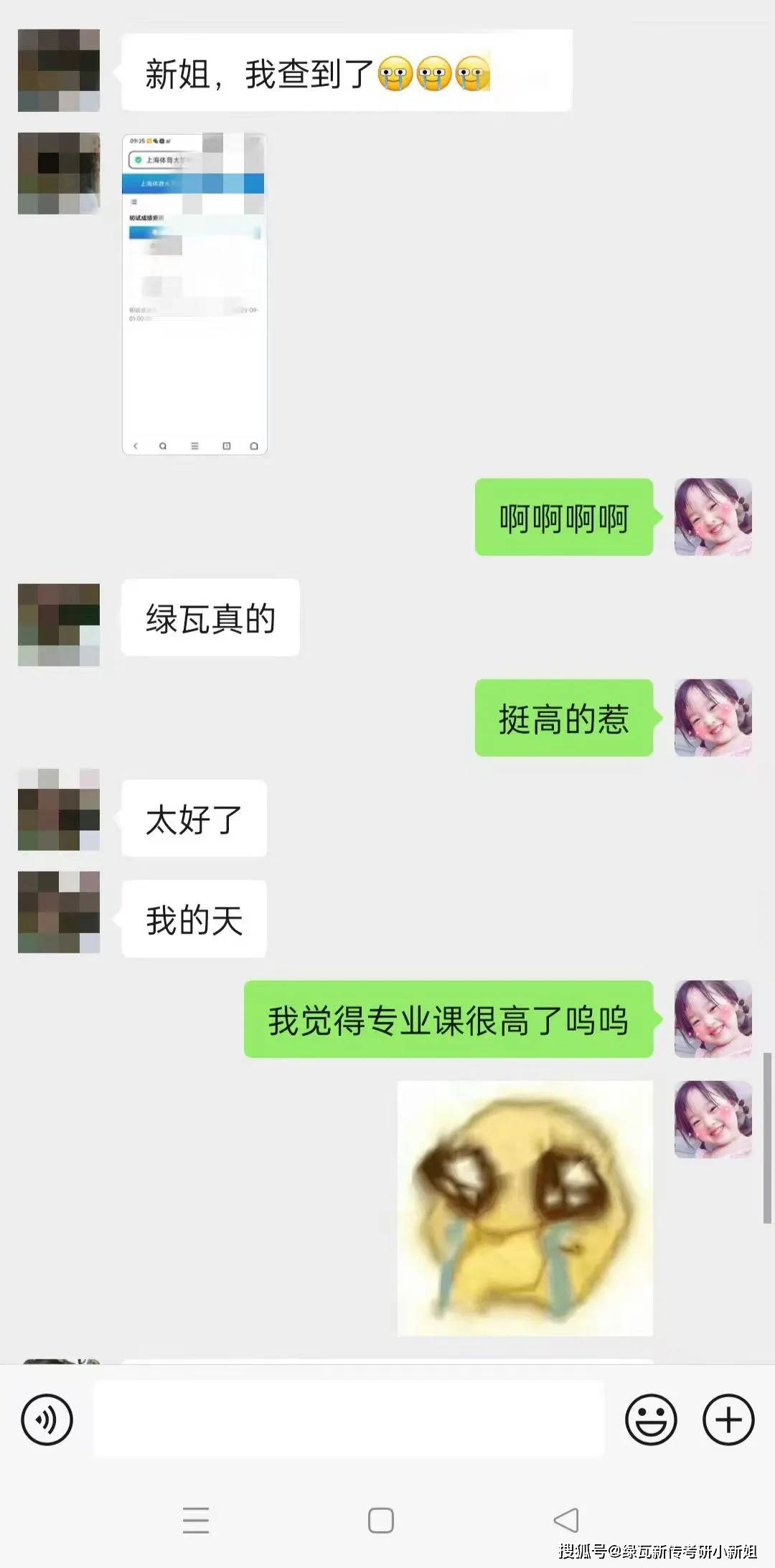The width and height of the screenshot is (775, 1568).
Task: Open the recent apps menu
Action: pyautogui.click(x=195, y=1520)
